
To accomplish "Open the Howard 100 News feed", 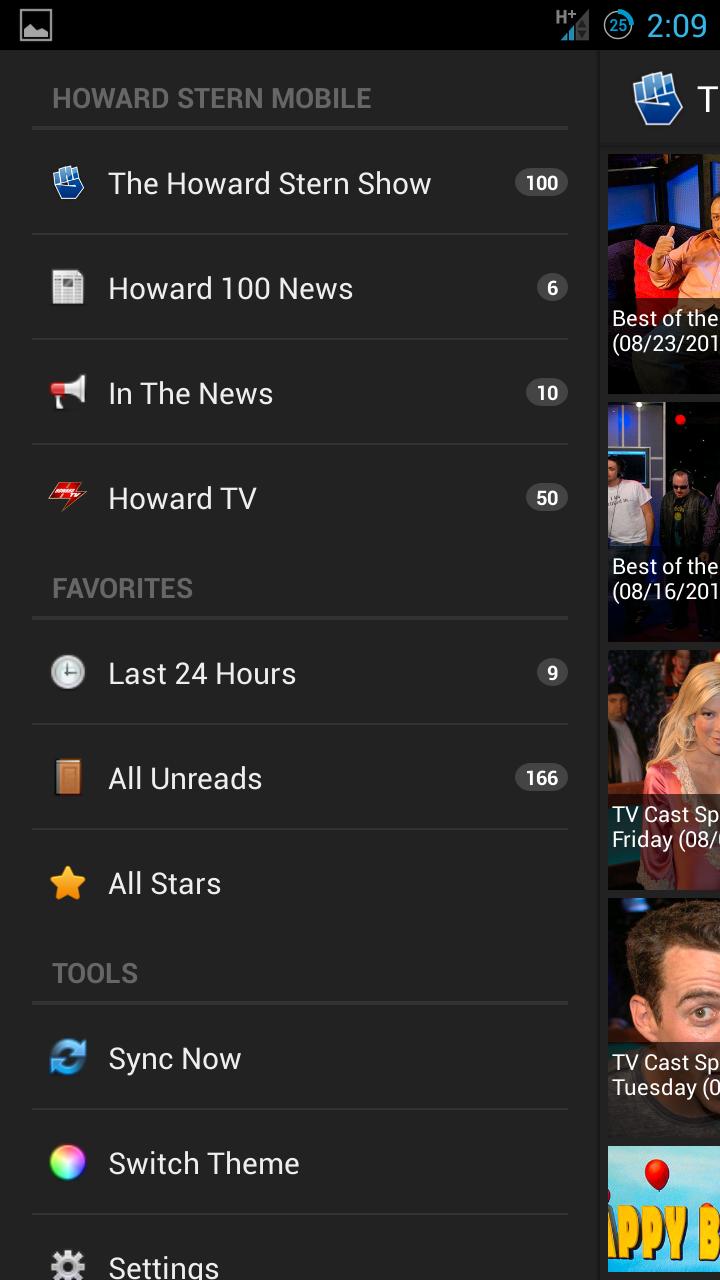I will 230,288.
